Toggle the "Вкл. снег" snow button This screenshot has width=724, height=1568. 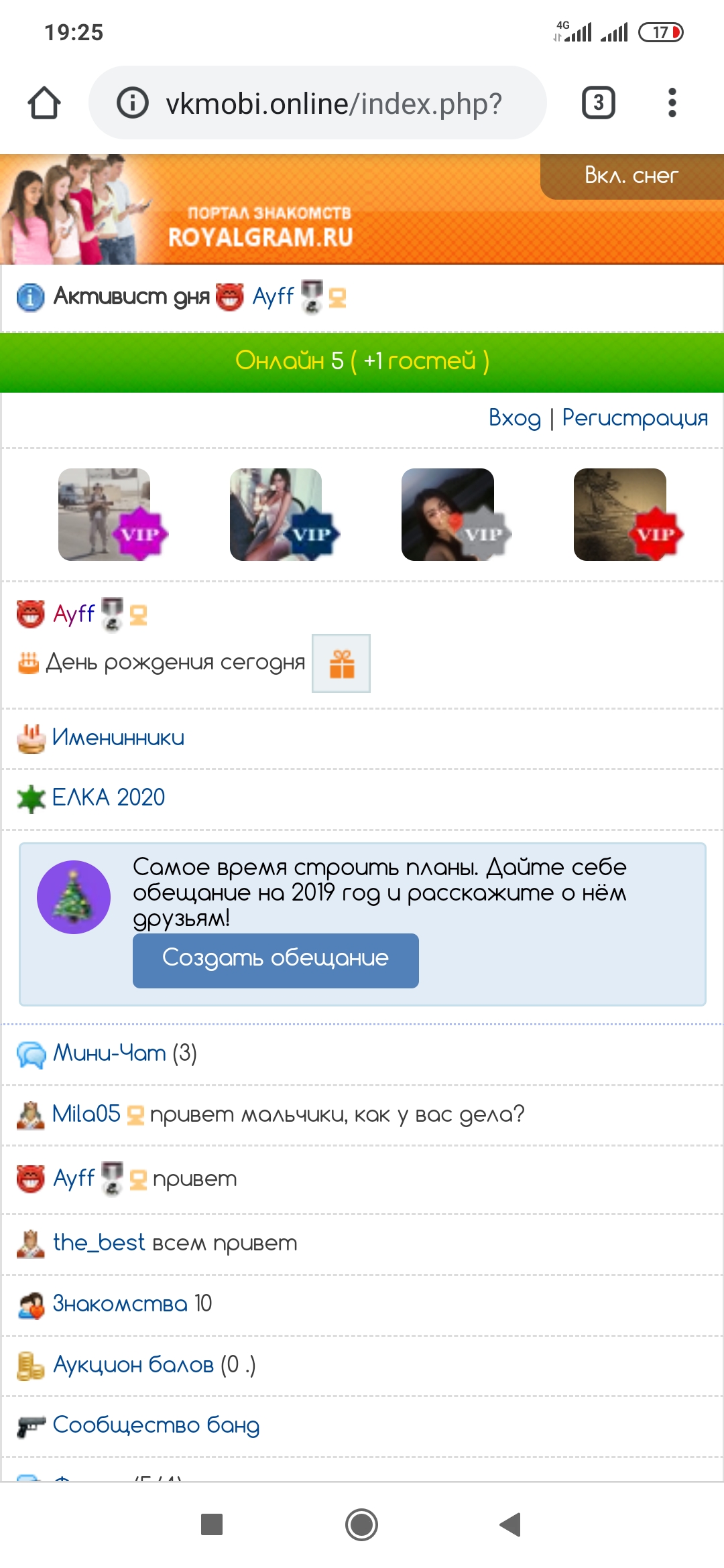pyautogui.click(x=631, y=176)
